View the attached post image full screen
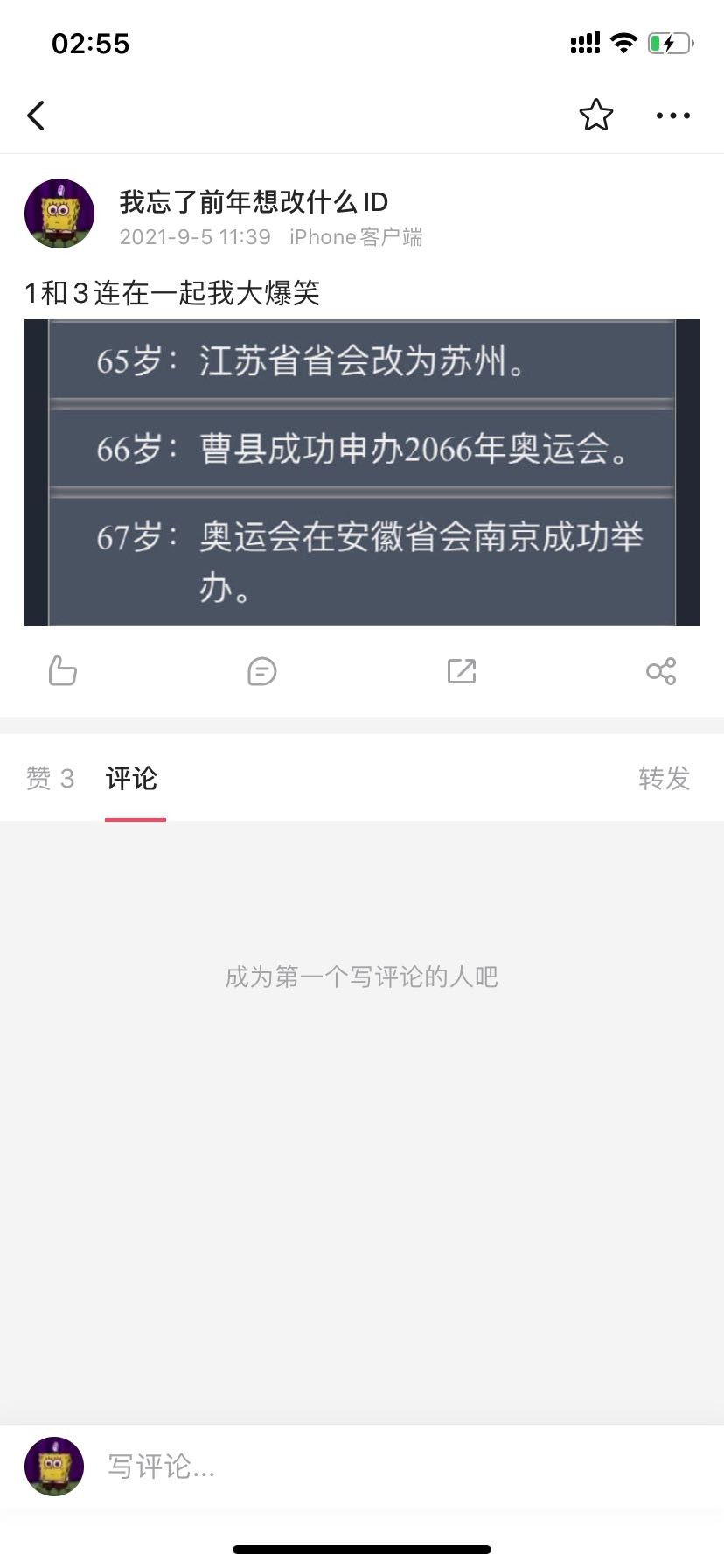The height and width of the screenshot is (1568, 724). coord(362,472)
